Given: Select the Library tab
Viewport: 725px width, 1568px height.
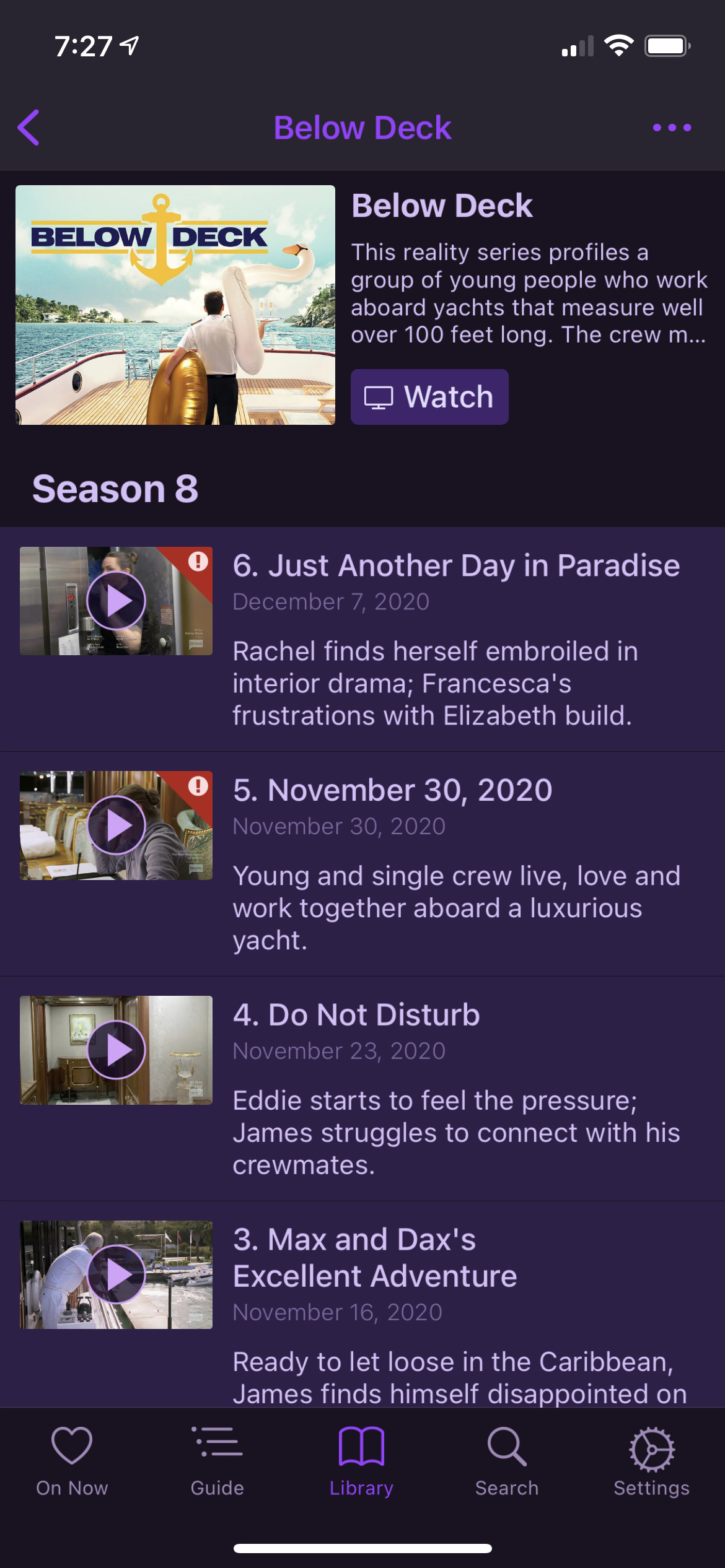Looking at the screenshot, I should point(362,1460).
